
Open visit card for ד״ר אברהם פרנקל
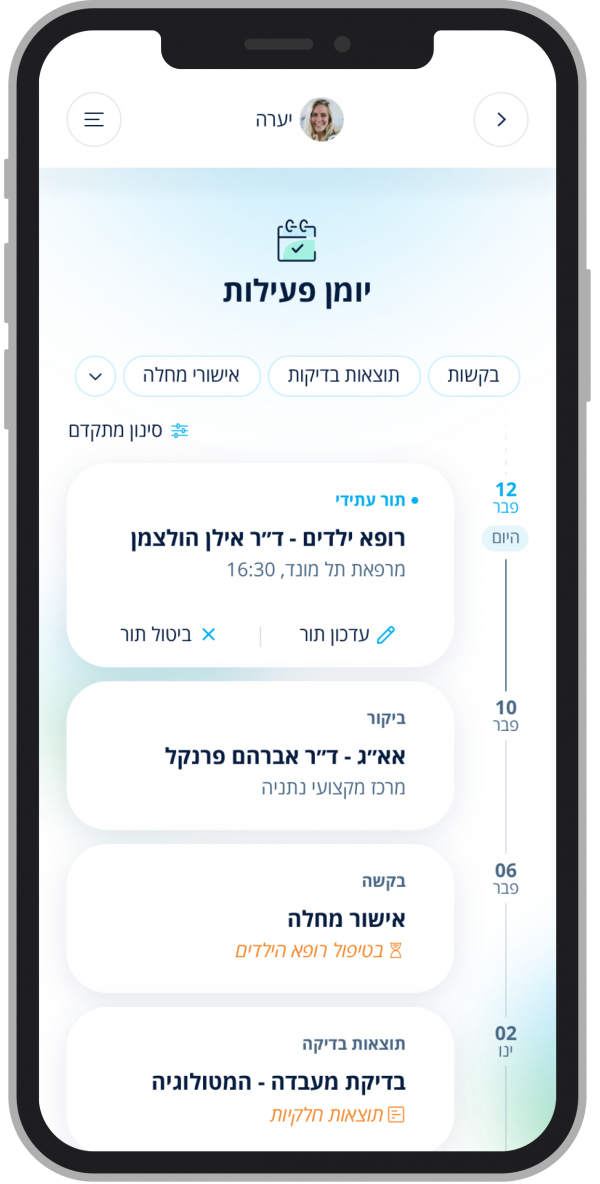click(x=260, y=756)
